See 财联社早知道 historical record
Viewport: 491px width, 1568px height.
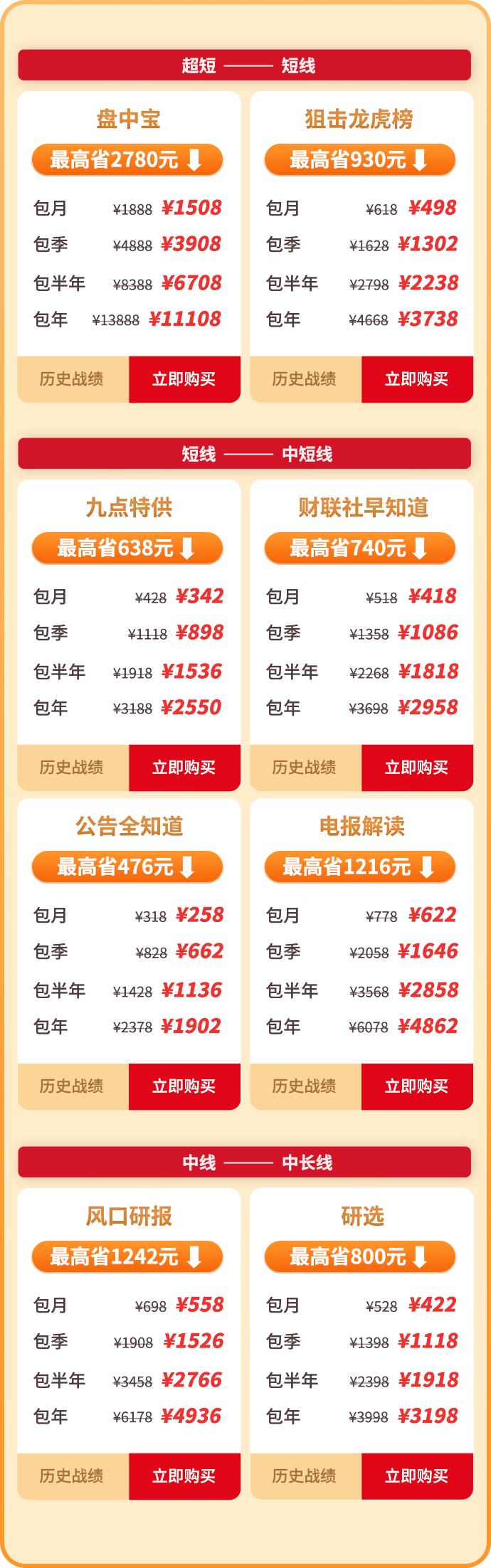(x=305, y=768)
